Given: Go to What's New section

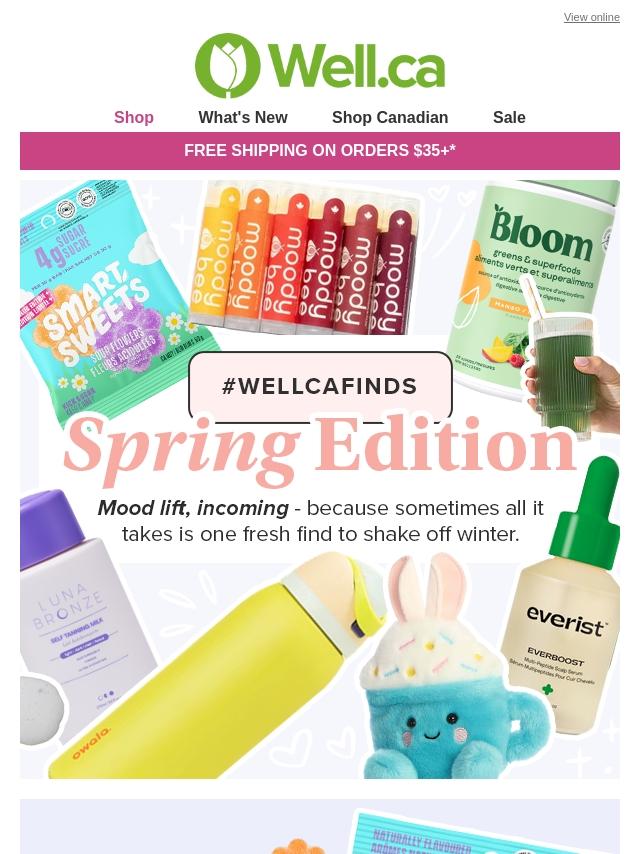Looking at the screenshot, I should tap(242, 117).
